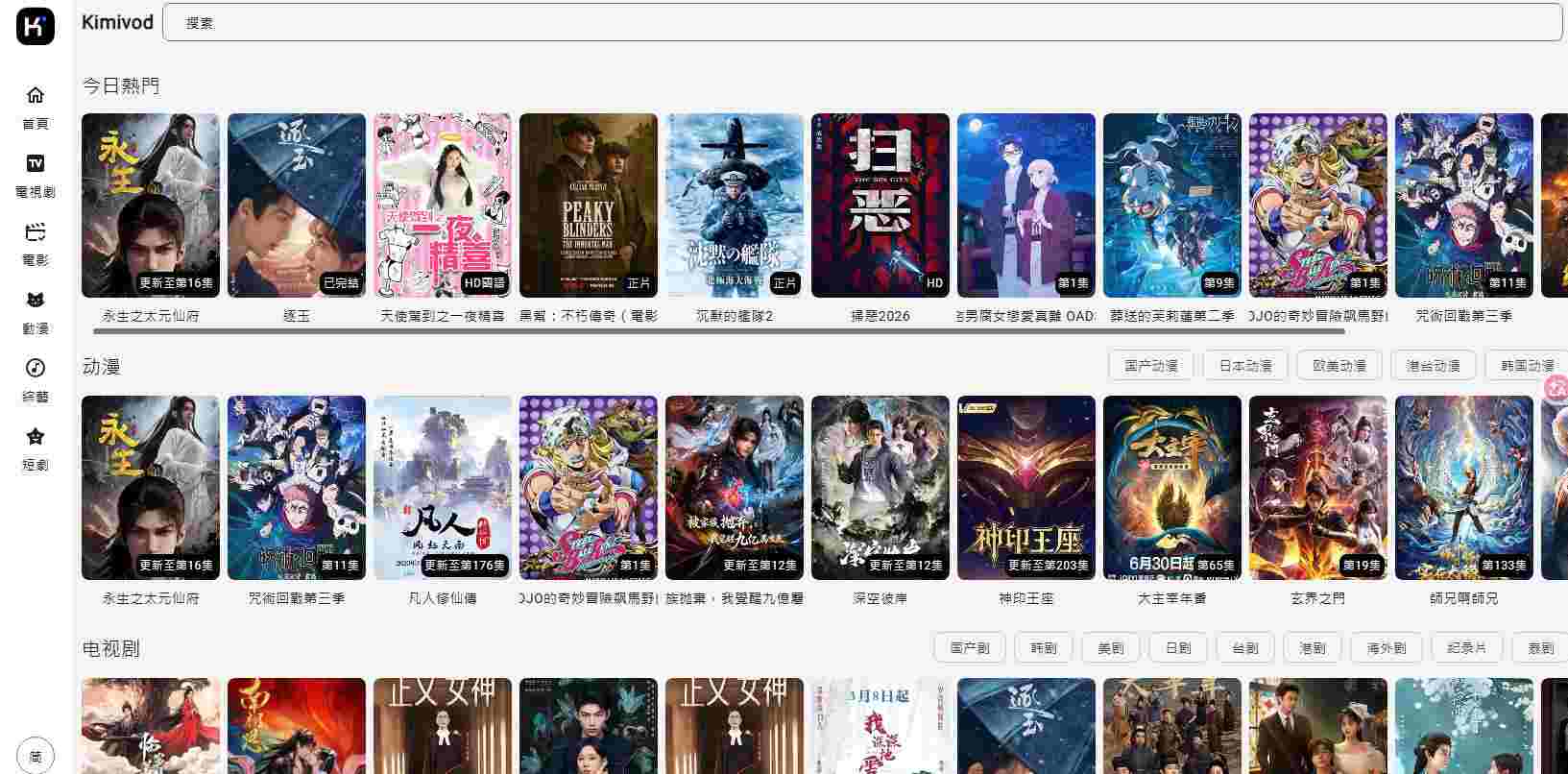Tap the 搜索 search field

(x=861, y=23)
